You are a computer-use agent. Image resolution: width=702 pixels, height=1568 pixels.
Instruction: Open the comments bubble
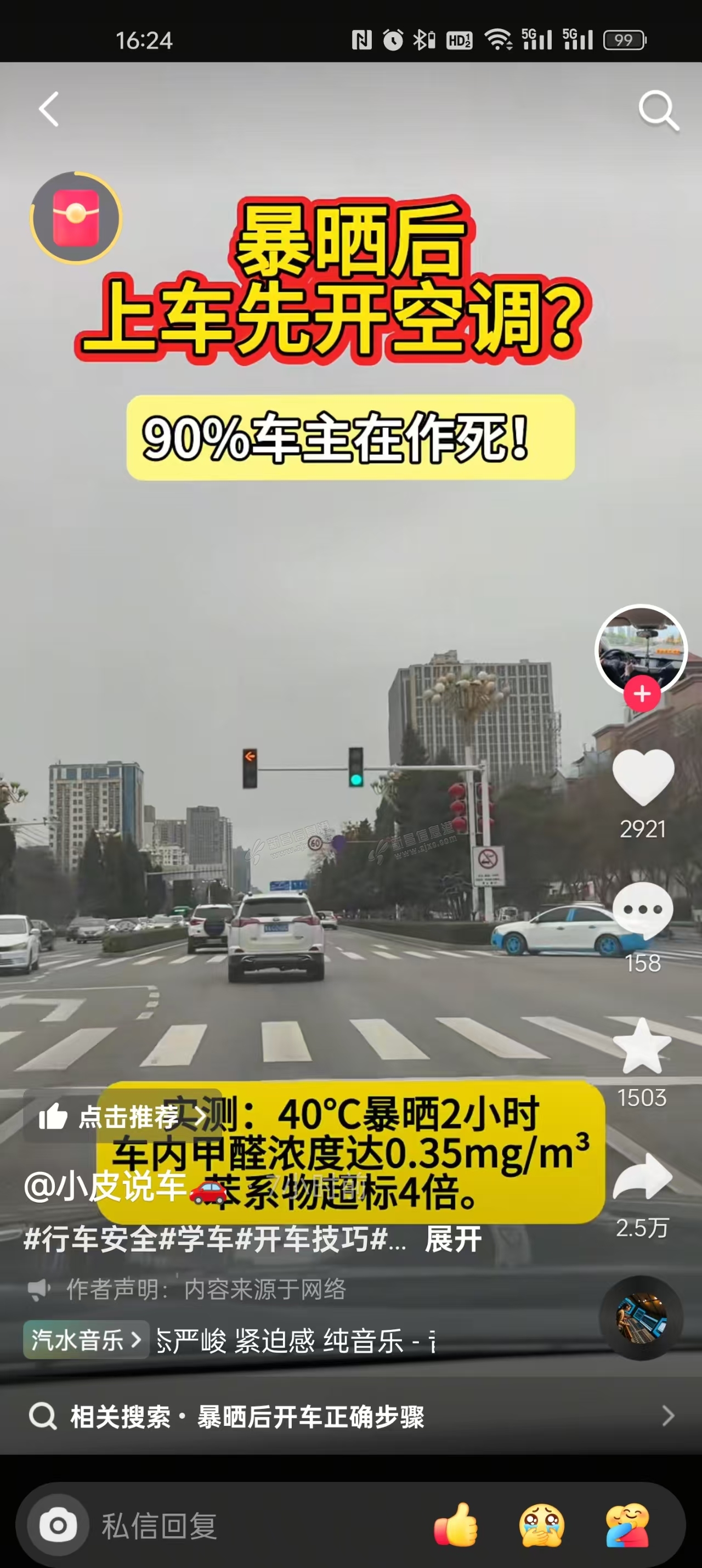click(x=642, y=910)
